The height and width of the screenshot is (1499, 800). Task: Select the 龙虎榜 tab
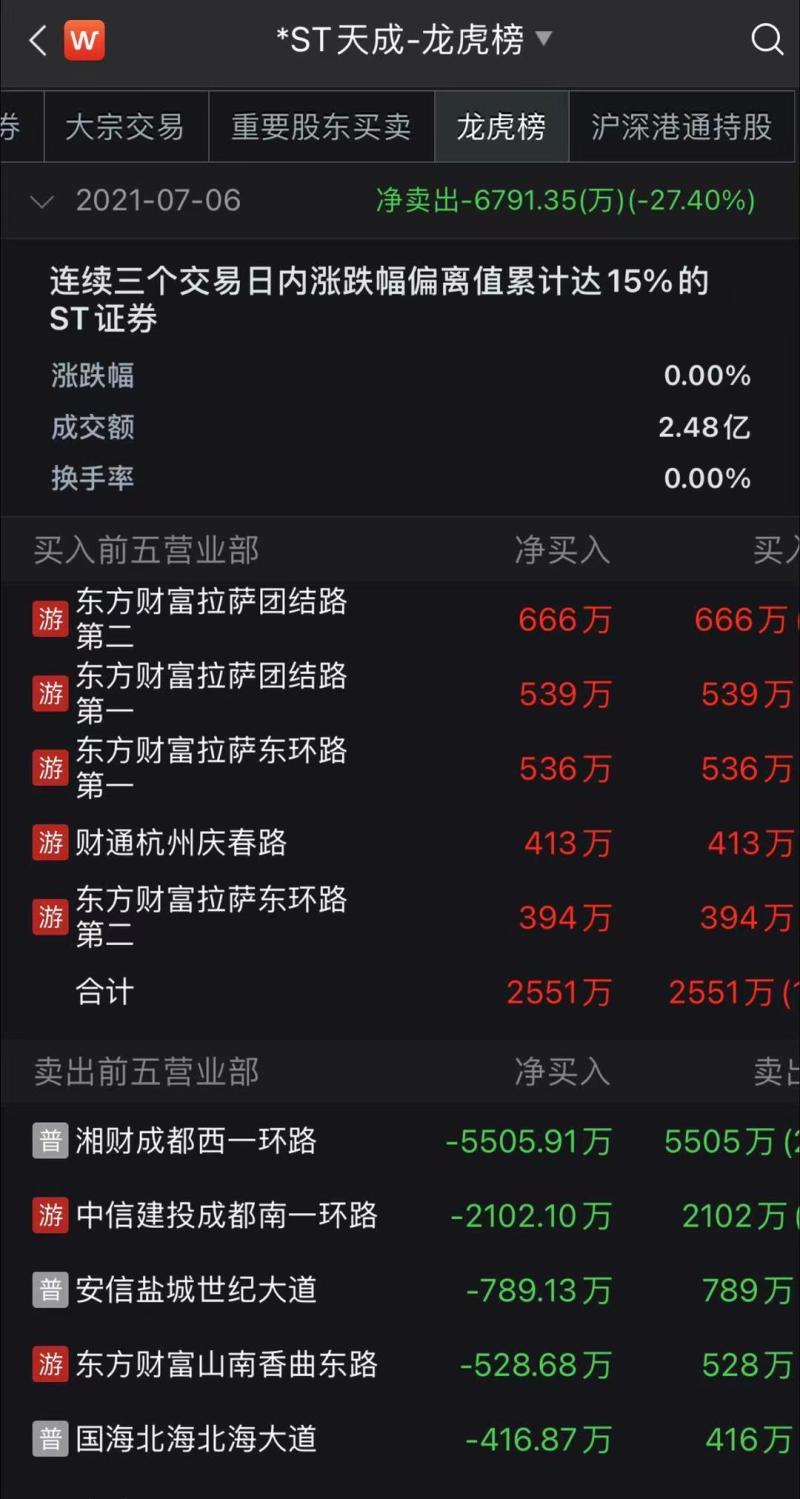point(501,127)
